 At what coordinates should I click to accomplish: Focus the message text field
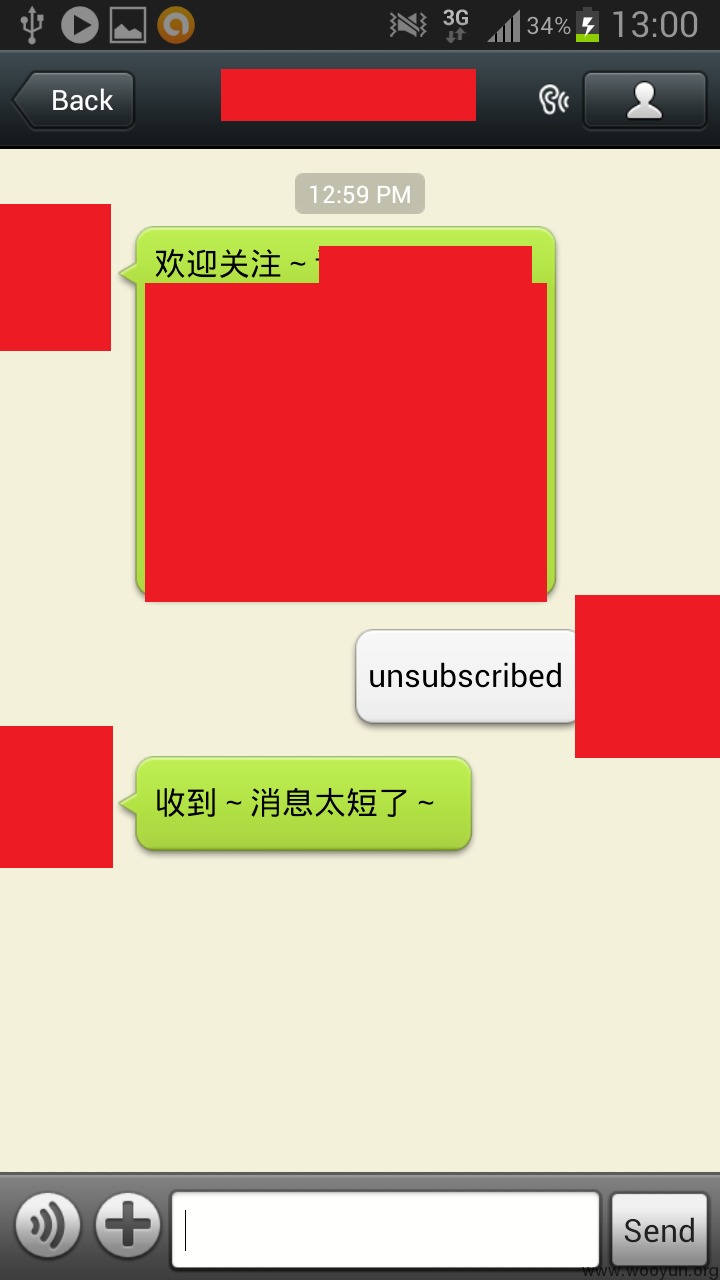pyautogui.click(x=385, y=1229)
